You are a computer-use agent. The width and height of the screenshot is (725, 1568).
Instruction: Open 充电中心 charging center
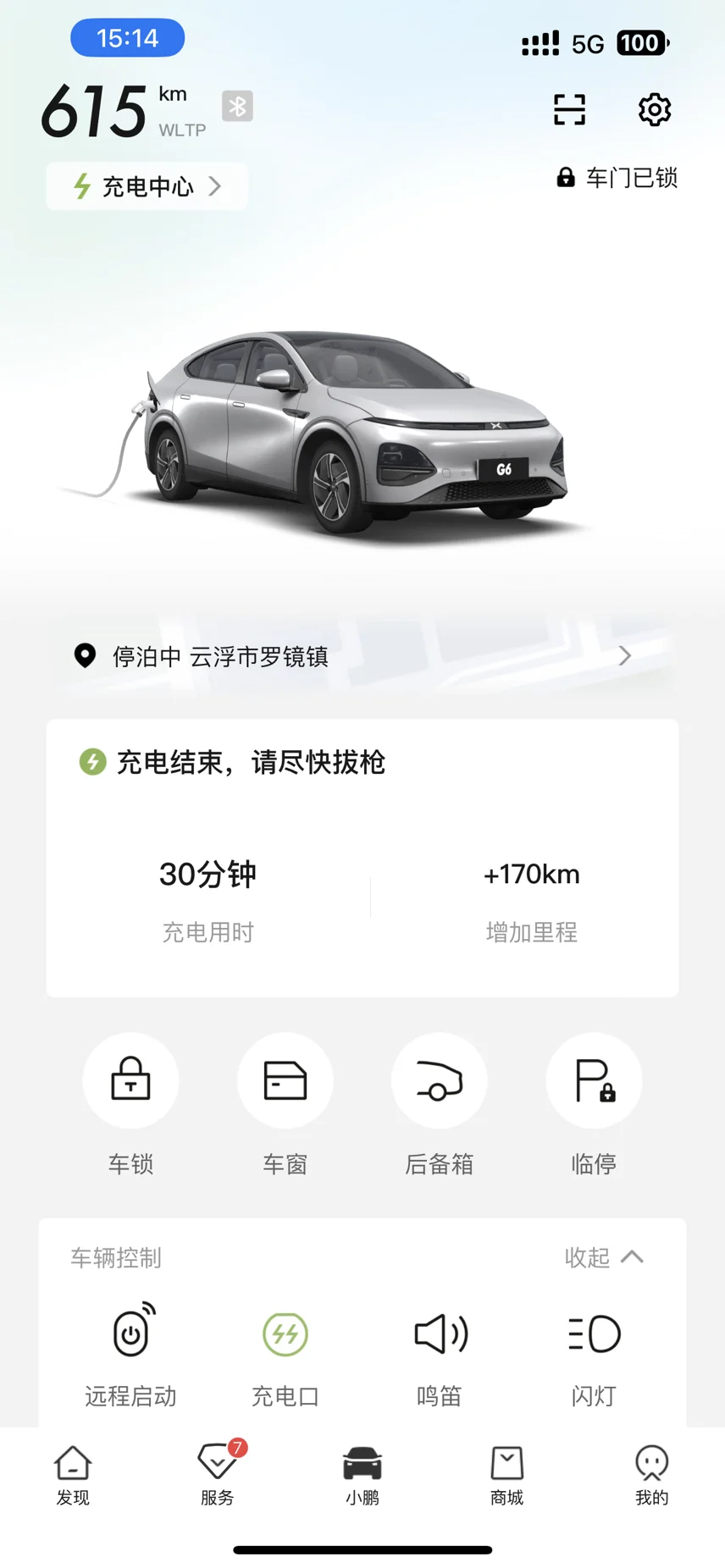(147, 186)
